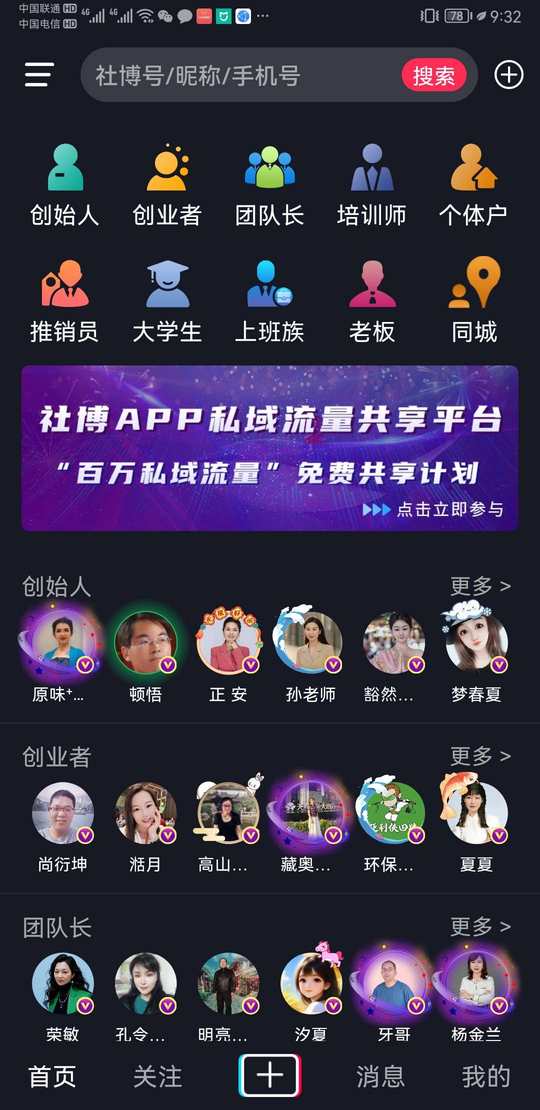Open the 培训师 category
540x1110 pixels.
[x=372, y=185]
